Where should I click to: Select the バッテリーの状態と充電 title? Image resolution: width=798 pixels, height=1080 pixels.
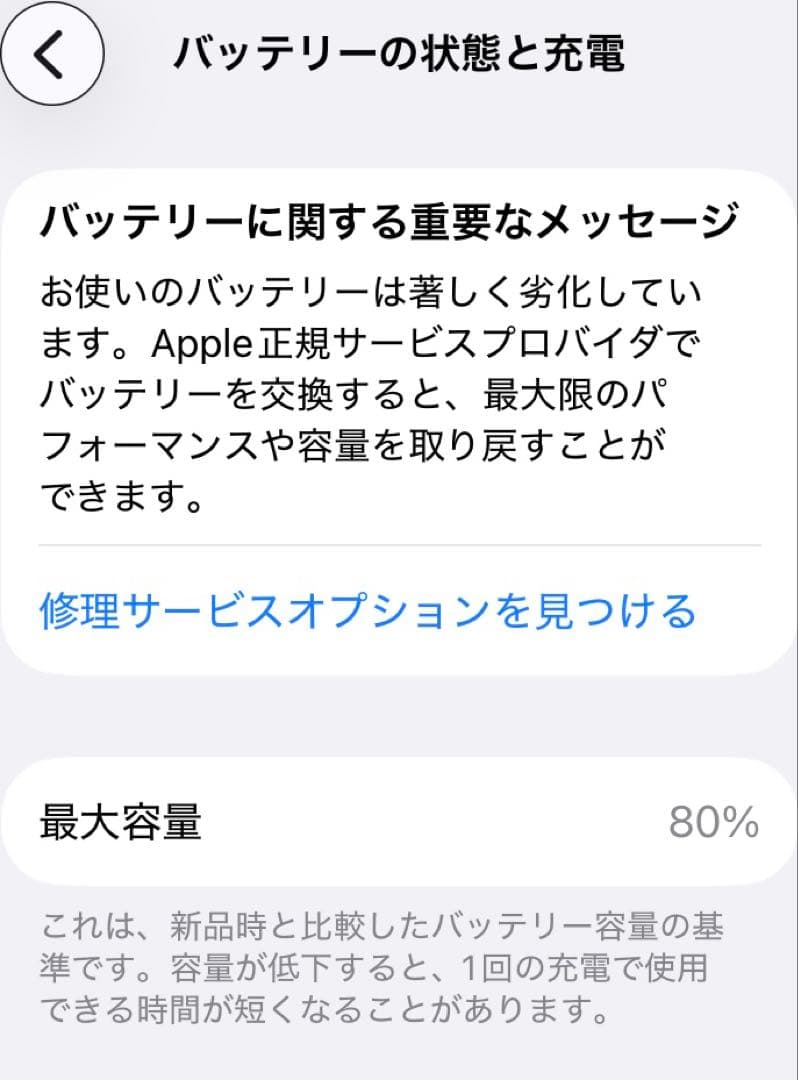(x=398, y=55)
